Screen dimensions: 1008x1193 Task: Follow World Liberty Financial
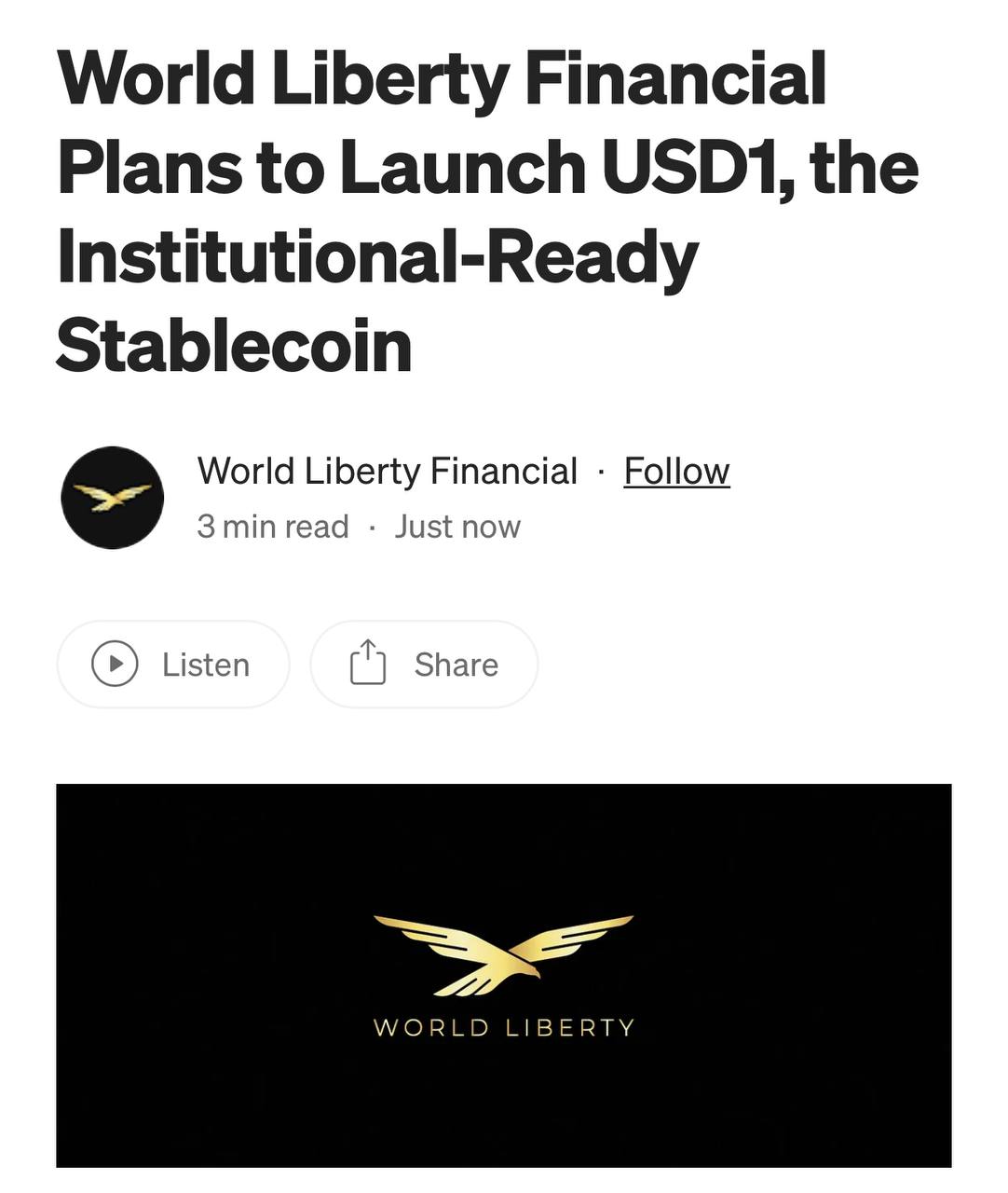[x=676, y=472]
